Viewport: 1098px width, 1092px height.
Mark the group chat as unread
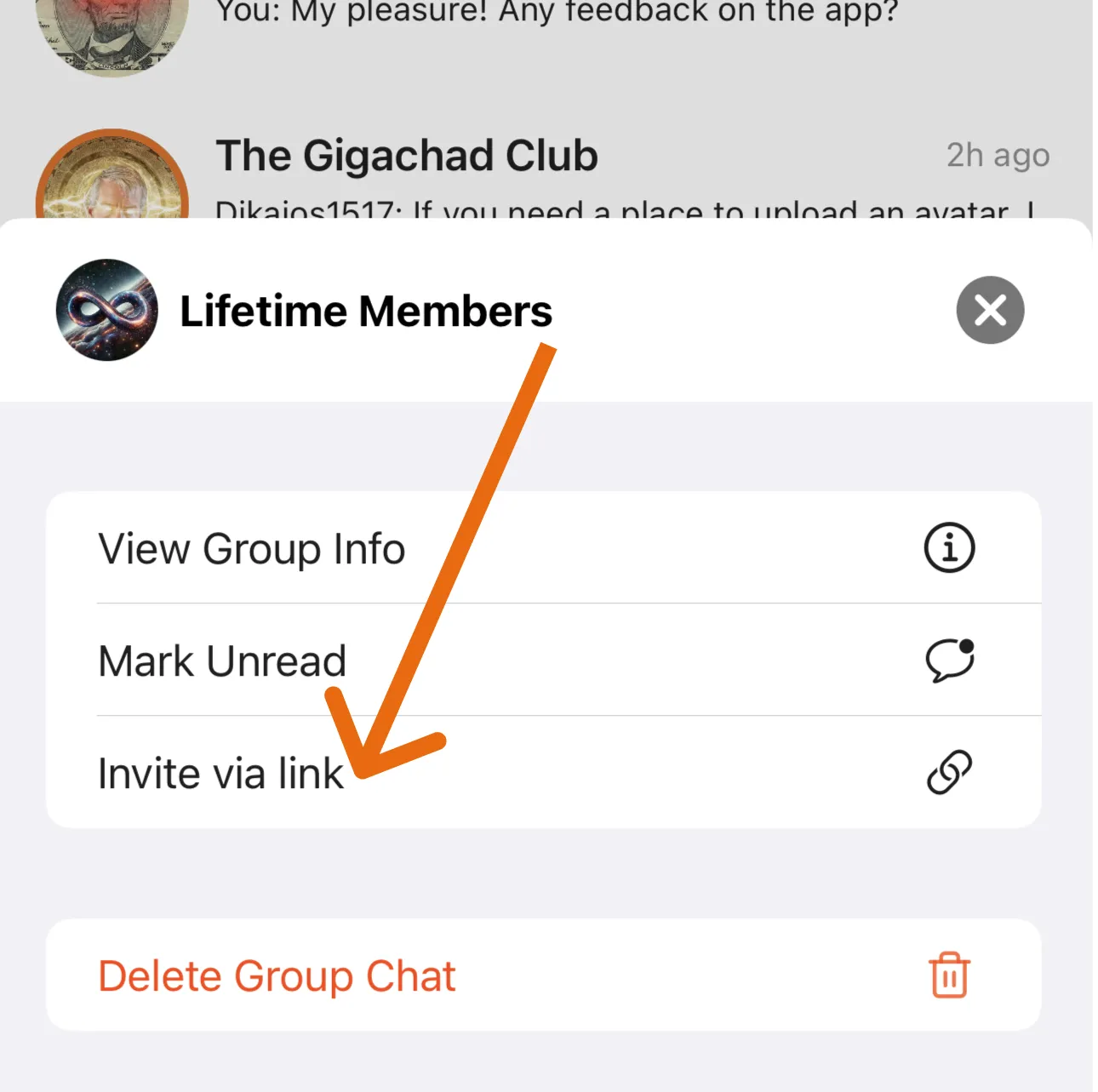point(543,660)
